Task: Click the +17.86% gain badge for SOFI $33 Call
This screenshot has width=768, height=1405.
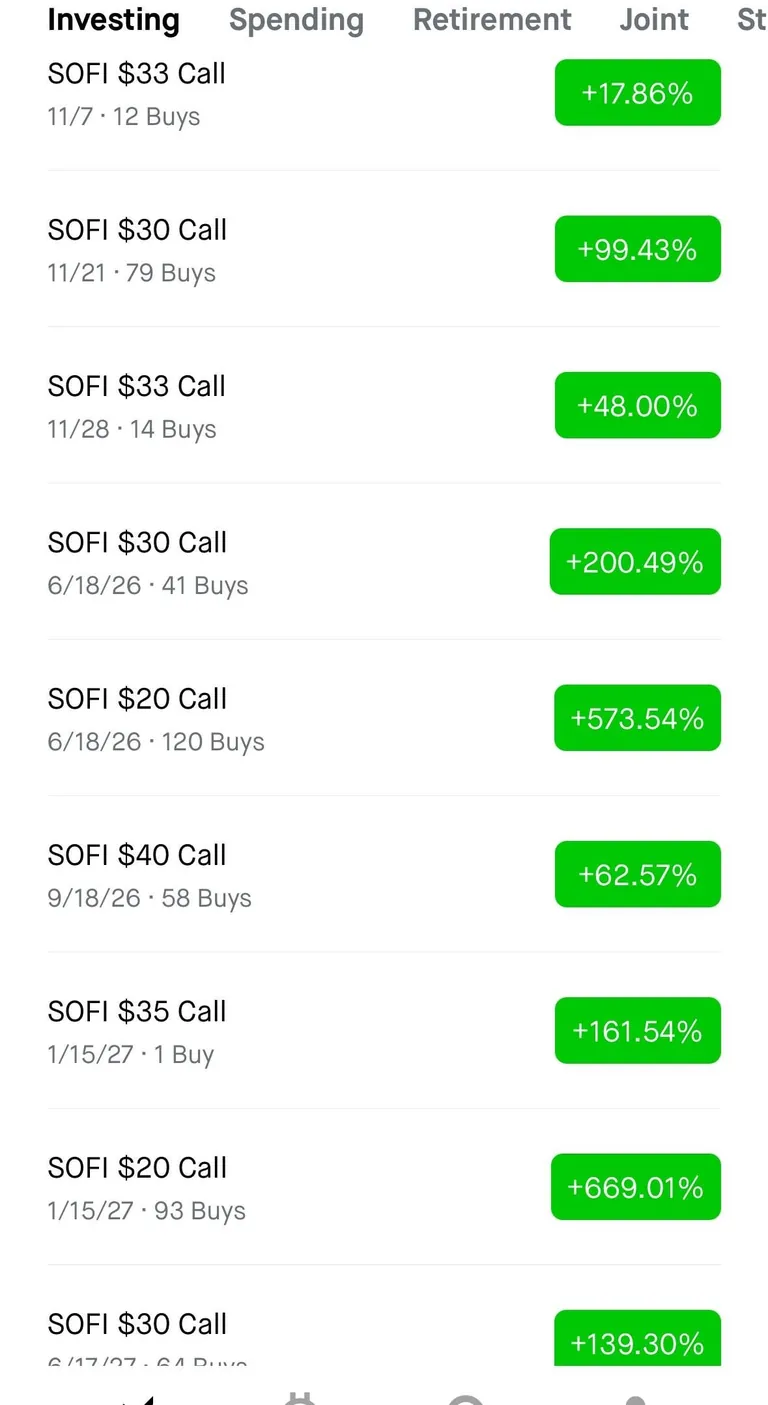Action: click(637, 92)
